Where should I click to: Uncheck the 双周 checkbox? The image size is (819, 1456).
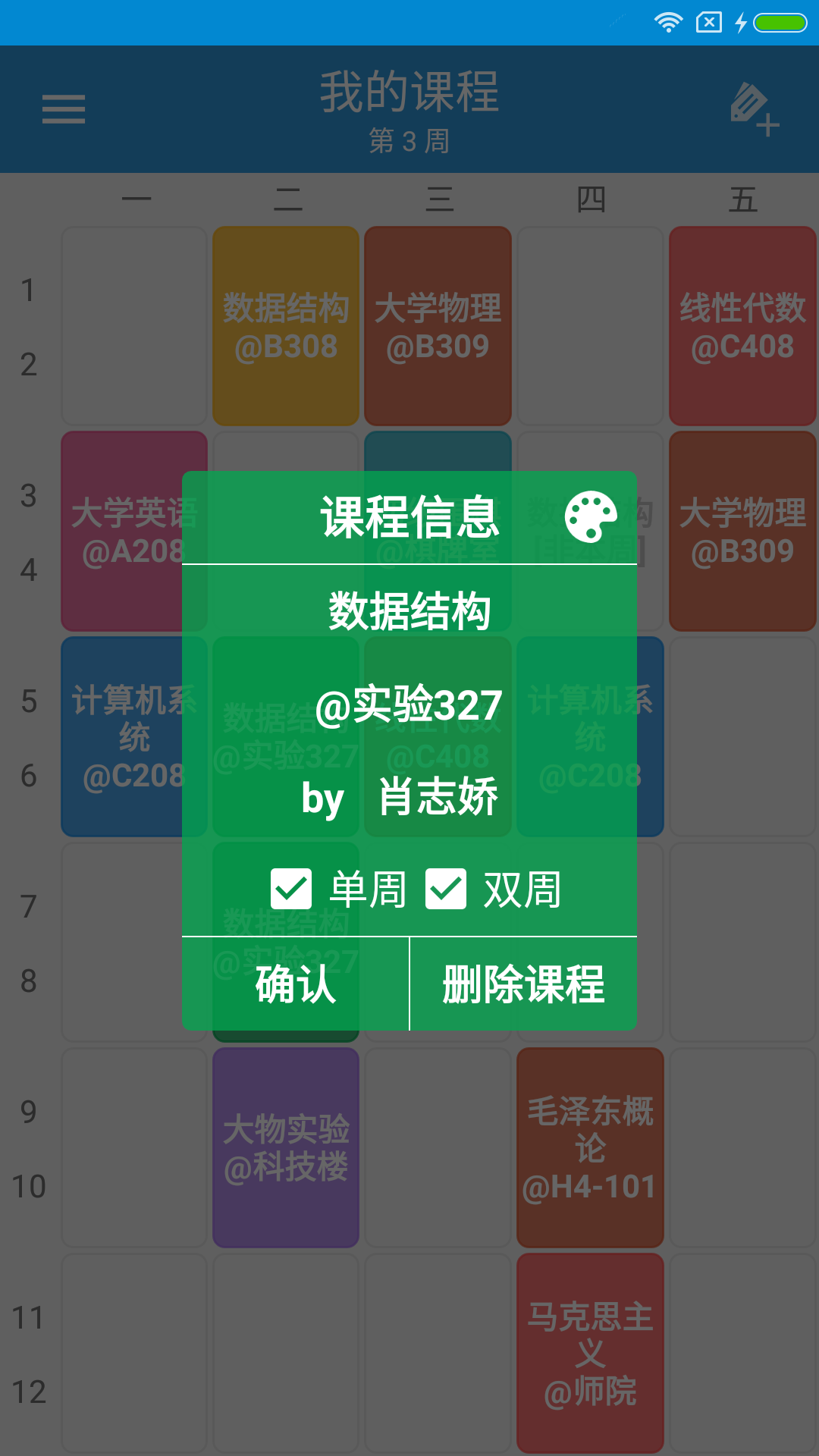[x=446, y=889]
